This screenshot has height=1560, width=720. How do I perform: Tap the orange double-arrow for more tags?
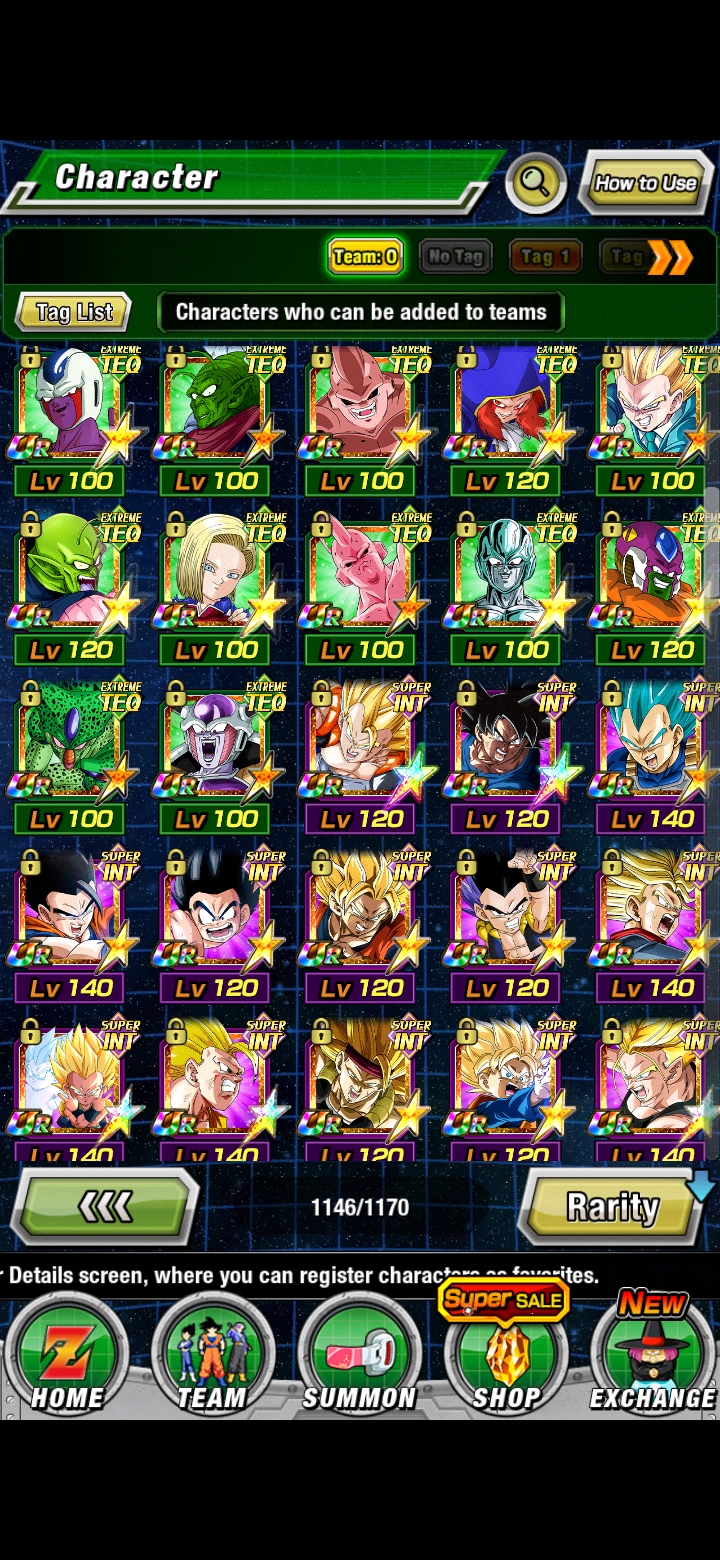point(670,258)
